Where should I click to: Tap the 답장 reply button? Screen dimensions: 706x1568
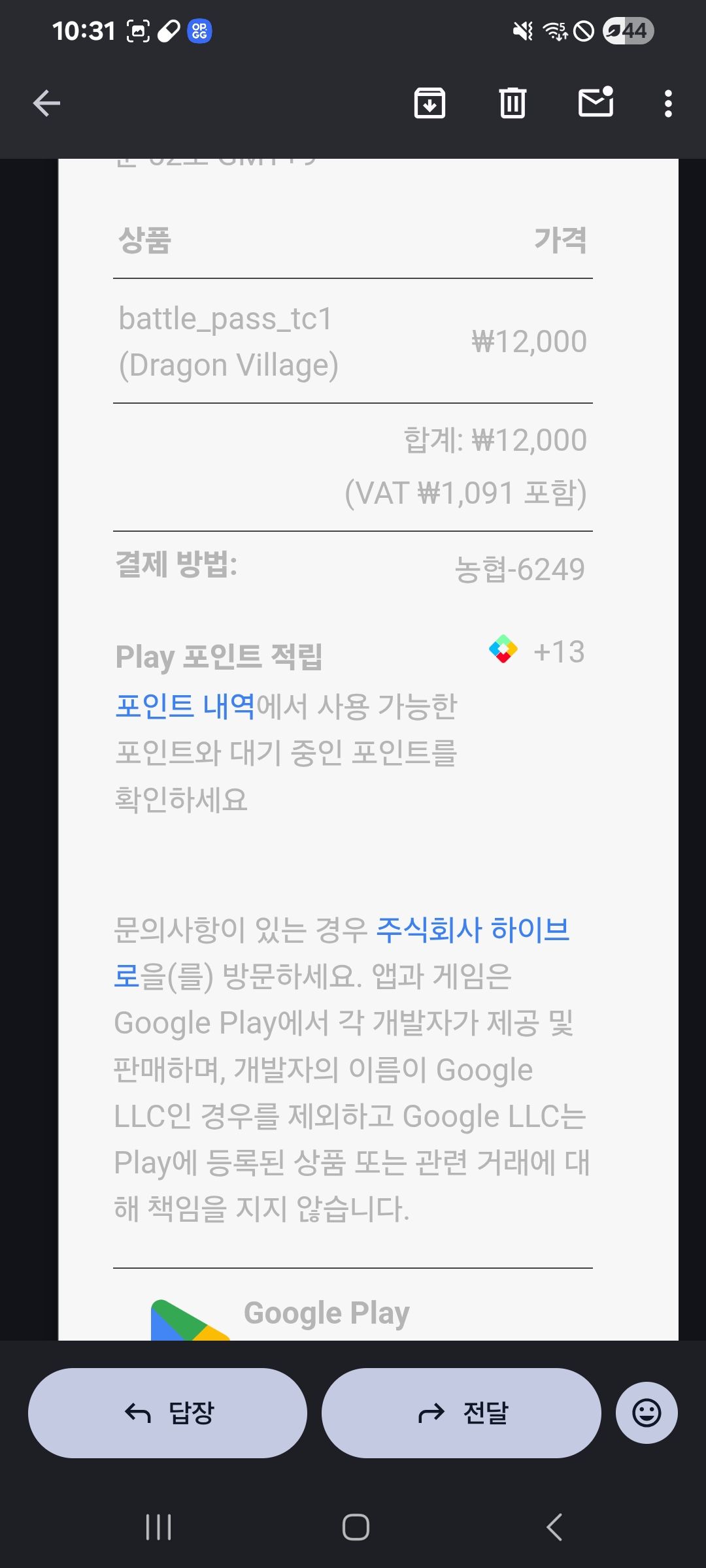pos(167,1413)
